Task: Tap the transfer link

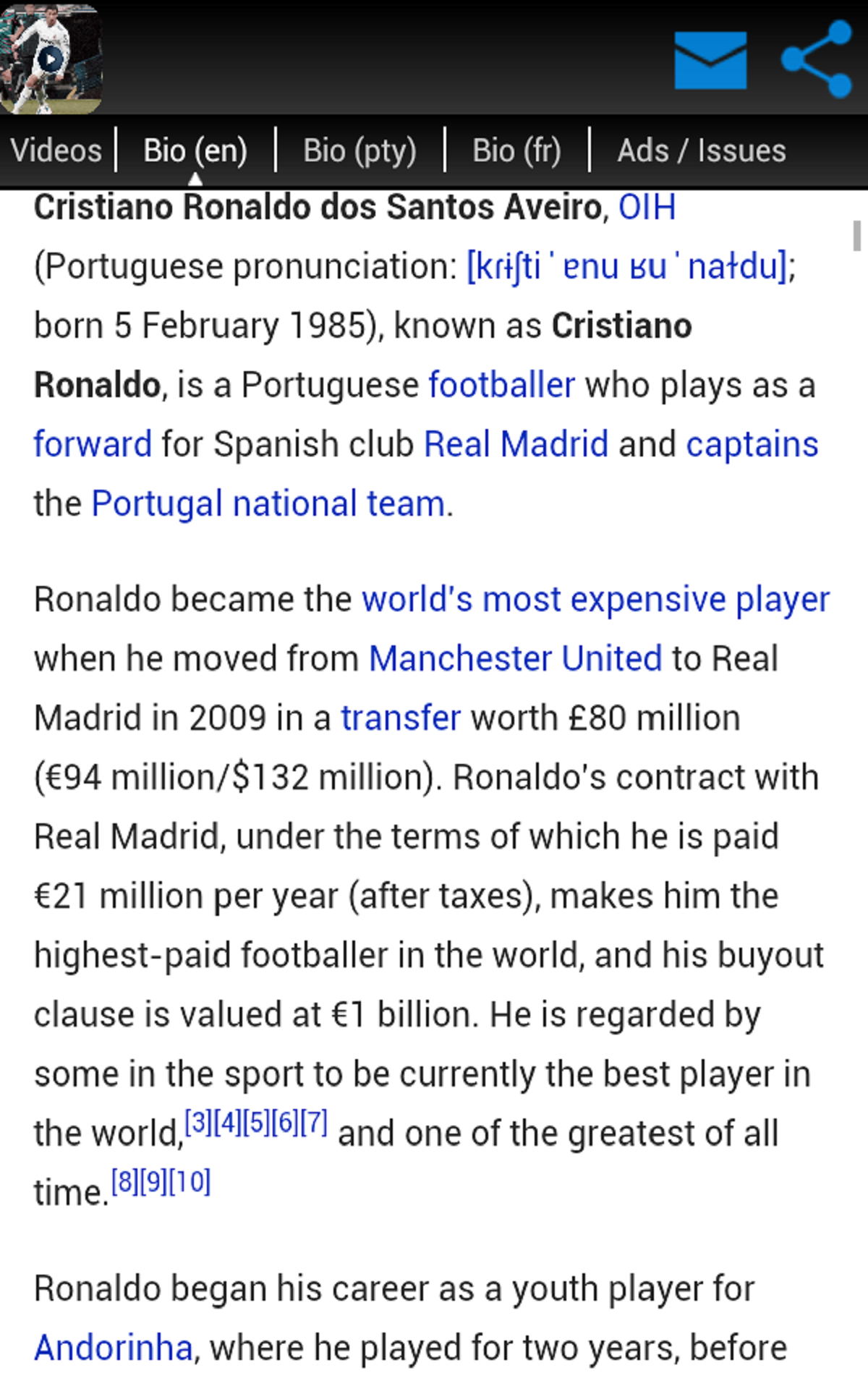Action: click(401, 718)
